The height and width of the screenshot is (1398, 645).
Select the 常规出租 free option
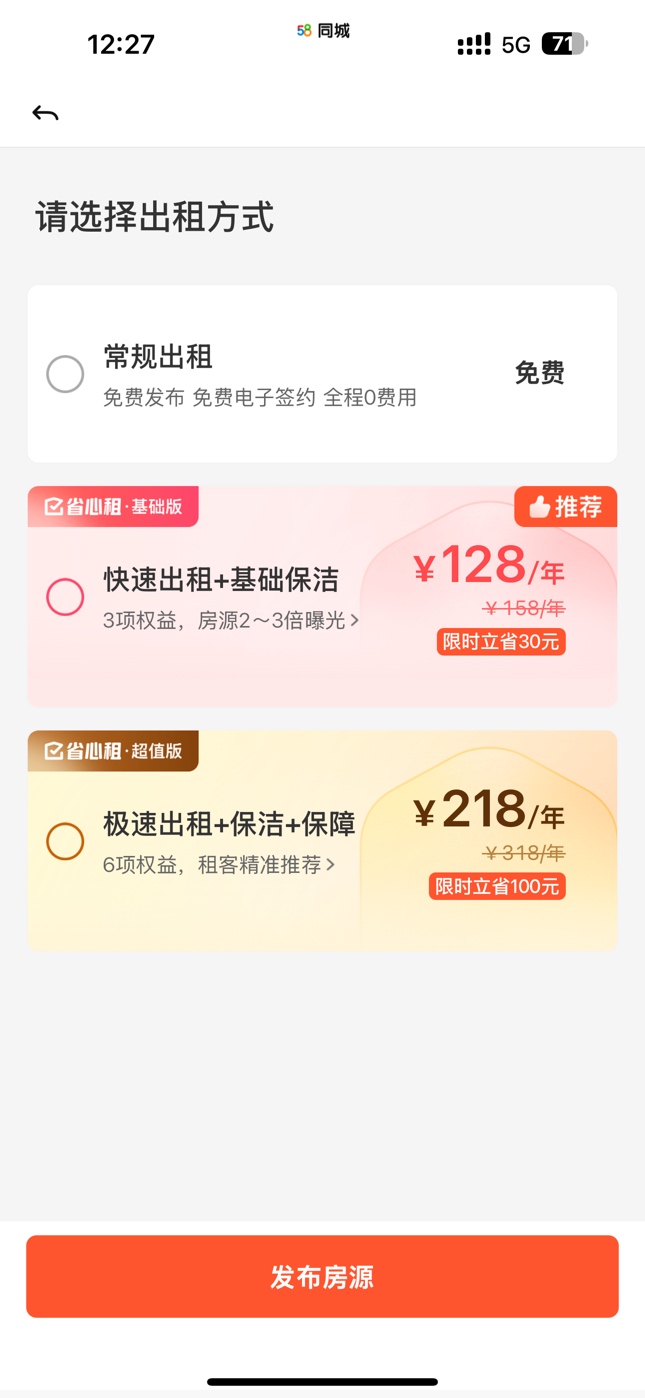pos(65,374)
